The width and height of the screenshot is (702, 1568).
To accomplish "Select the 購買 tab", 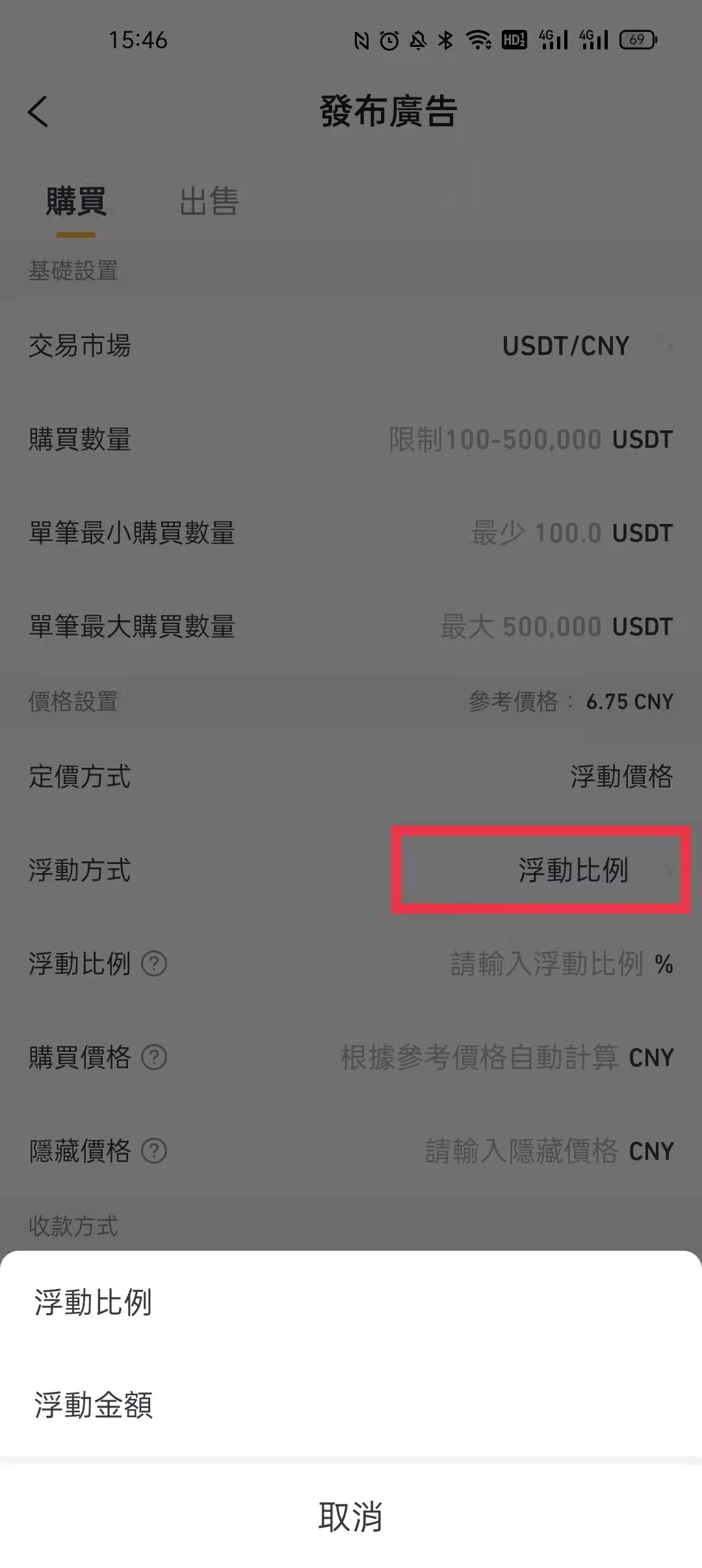I will point(76,201).
